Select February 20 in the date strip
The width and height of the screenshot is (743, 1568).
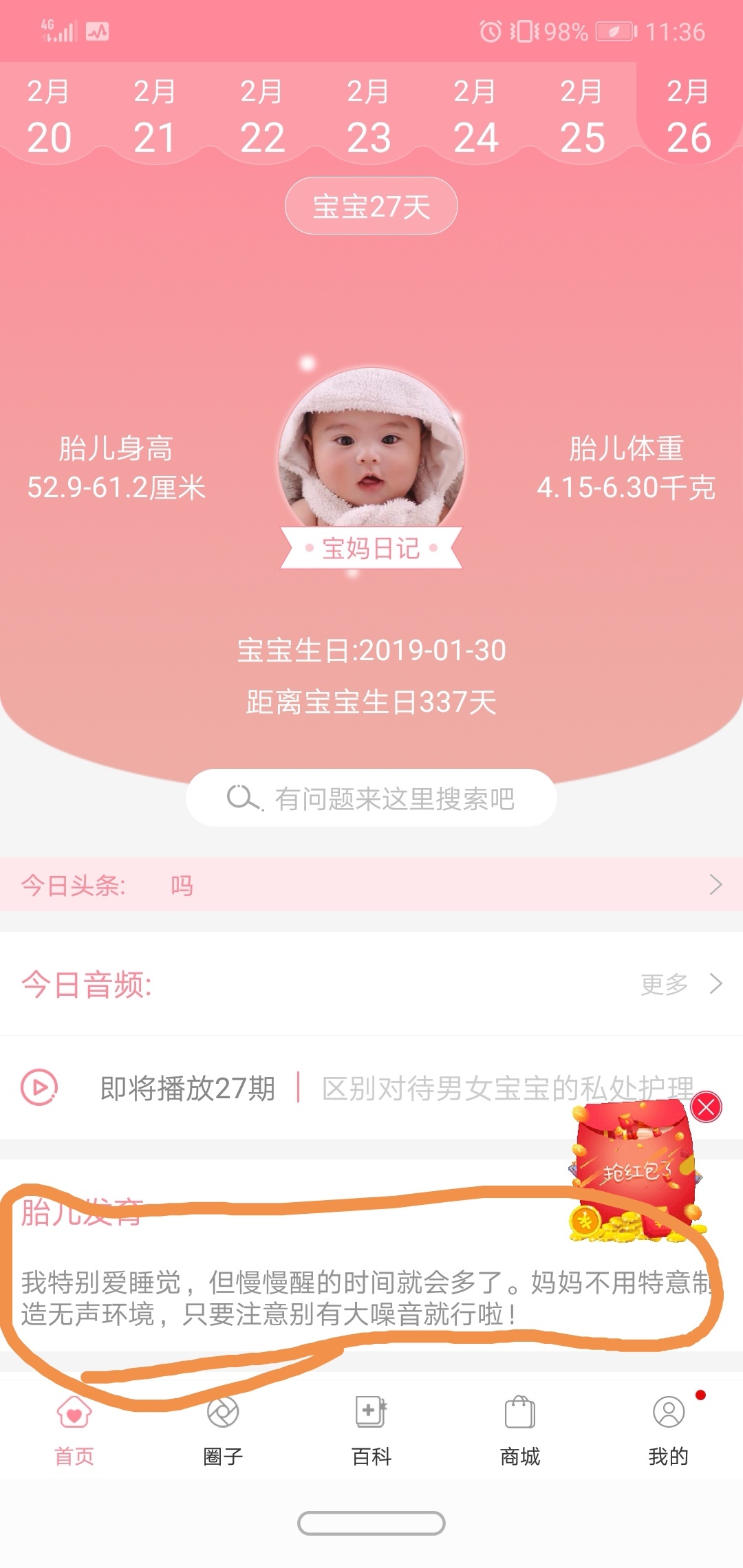coord(49,117)
